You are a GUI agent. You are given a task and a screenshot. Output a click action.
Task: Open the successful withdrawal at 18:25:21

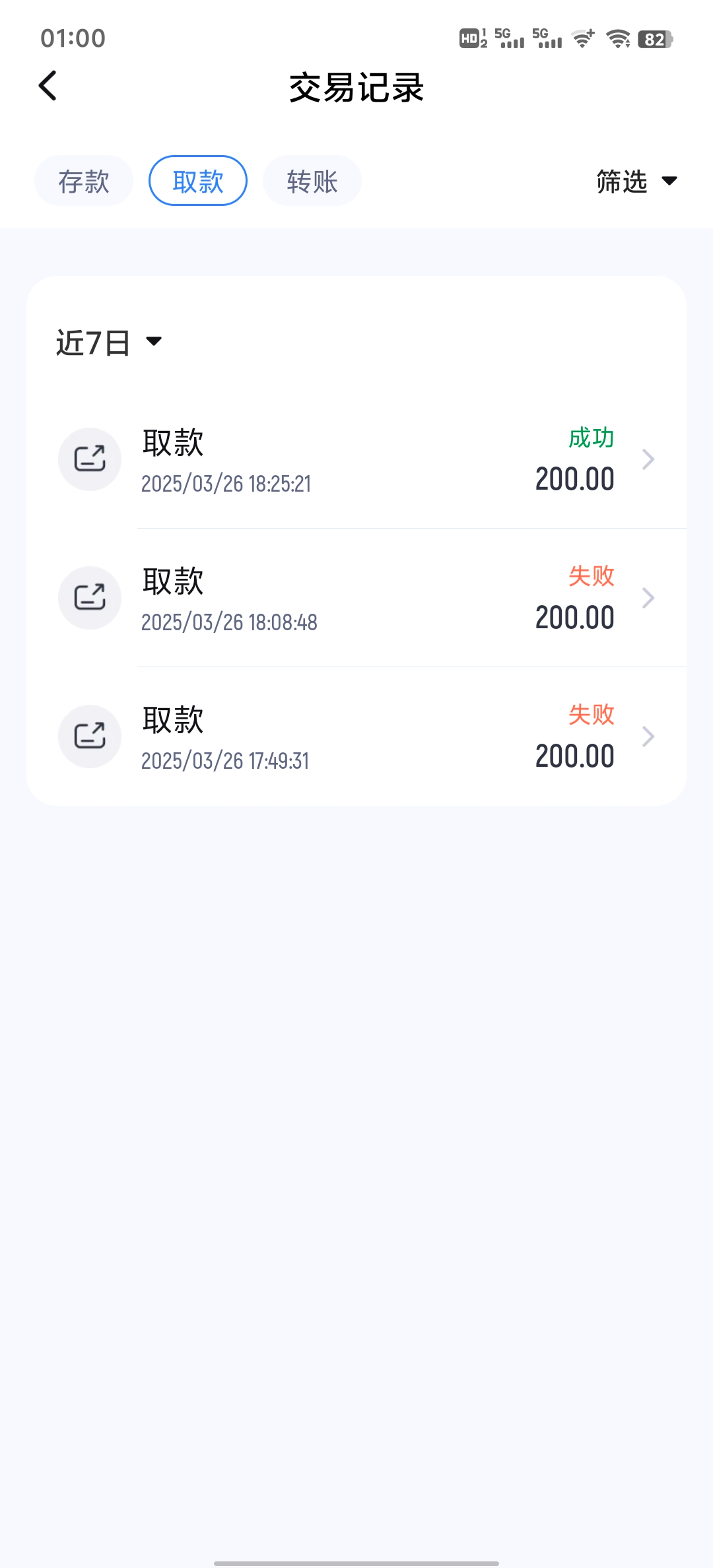pos(356,460)
